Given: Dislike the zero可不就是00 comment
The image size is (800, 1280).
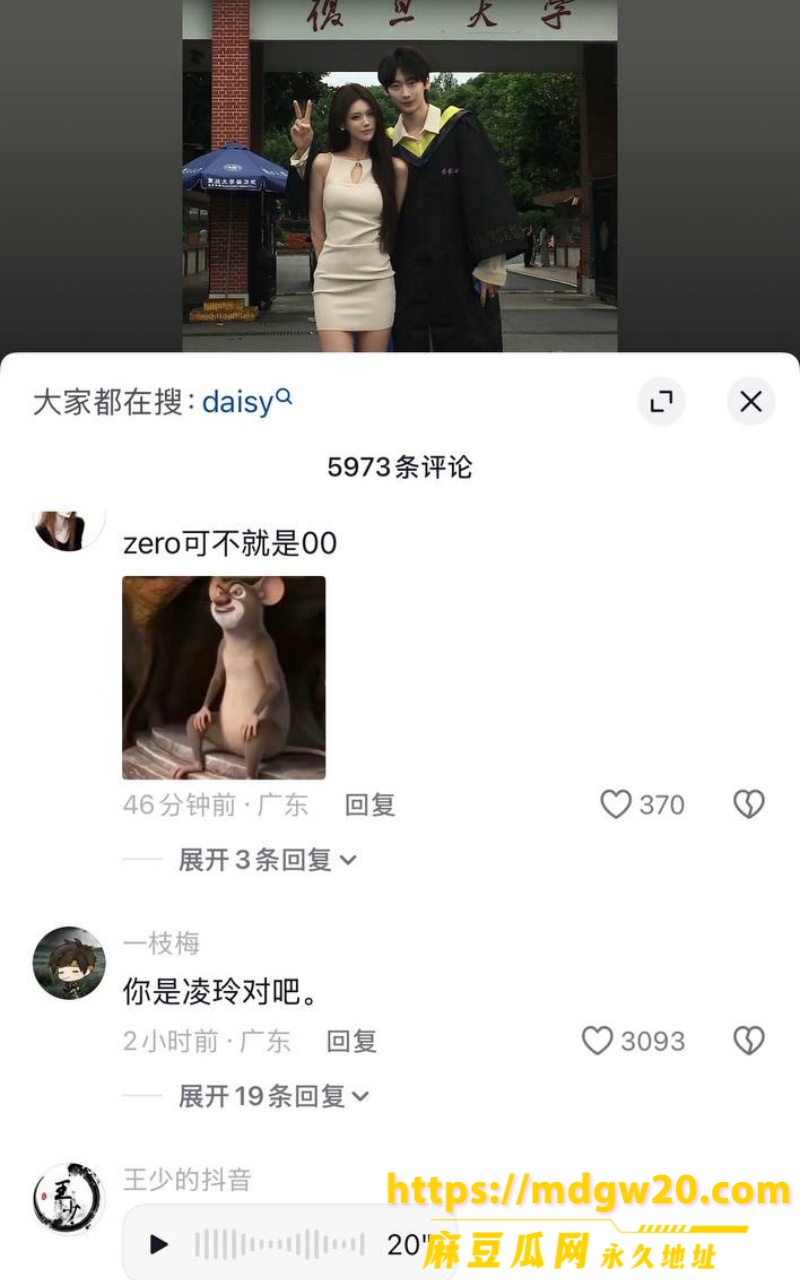Looking at the screenshot, I should pyautogui.click(x=749, y=805).
